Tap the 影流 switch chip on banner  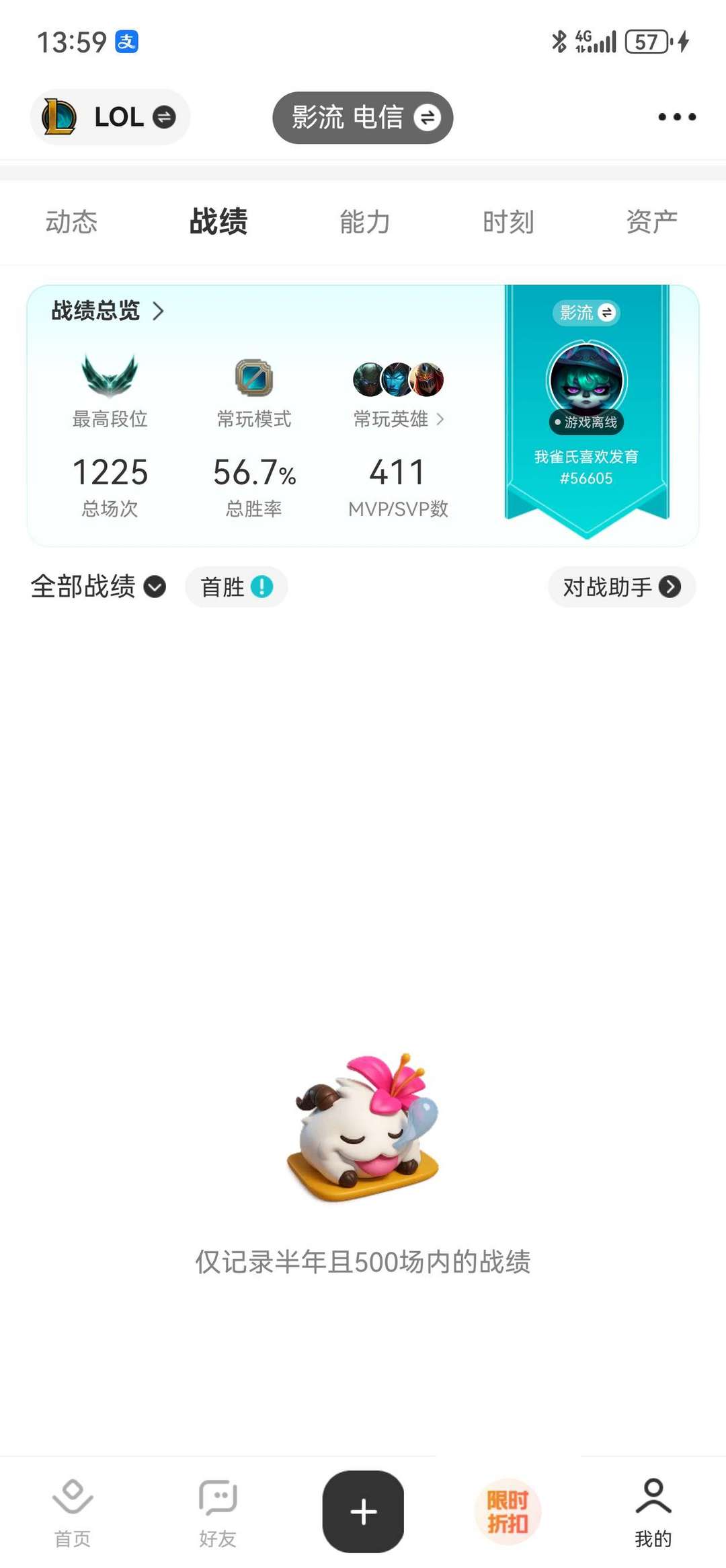(586, 313)
